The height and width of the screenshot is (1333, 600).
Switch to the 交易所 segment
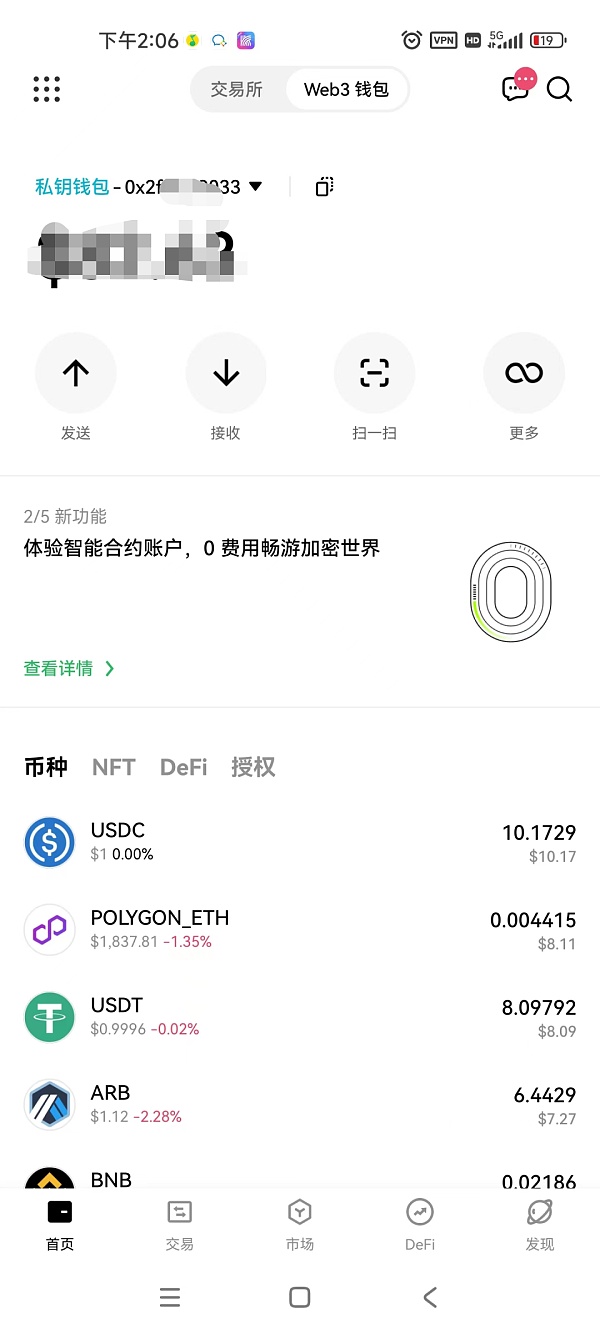coord(237,89)
